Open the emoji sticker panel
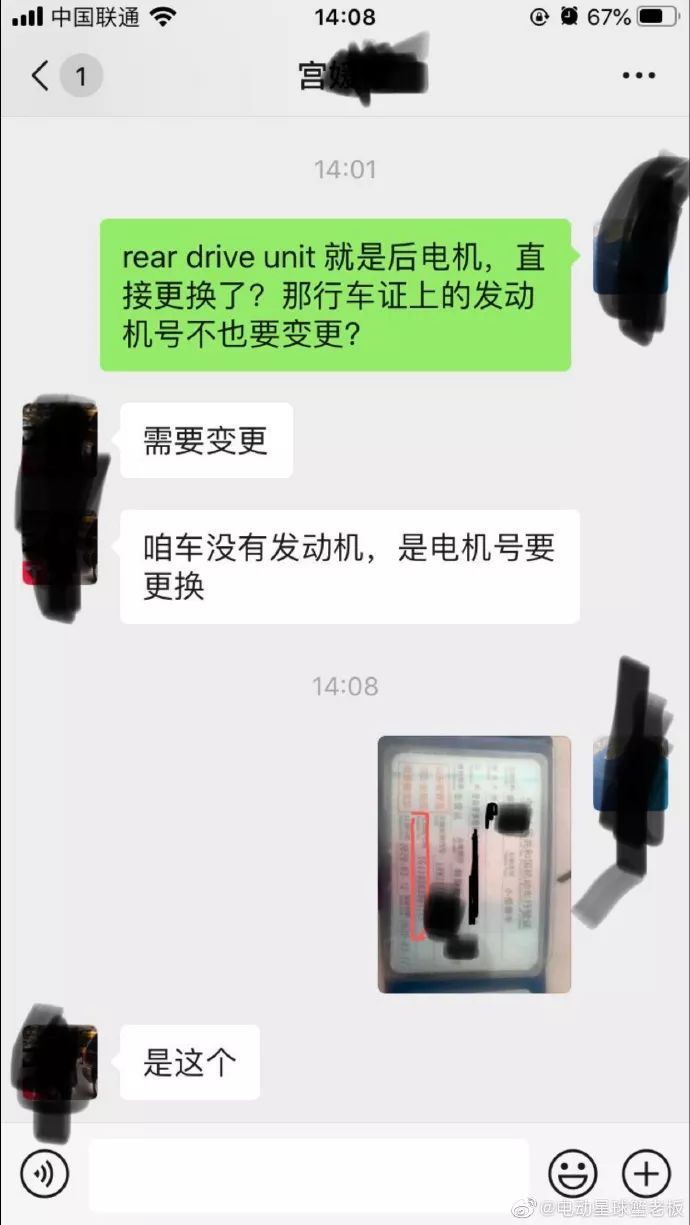The height and width of the screenshot is (1225, 690). 573,1174
